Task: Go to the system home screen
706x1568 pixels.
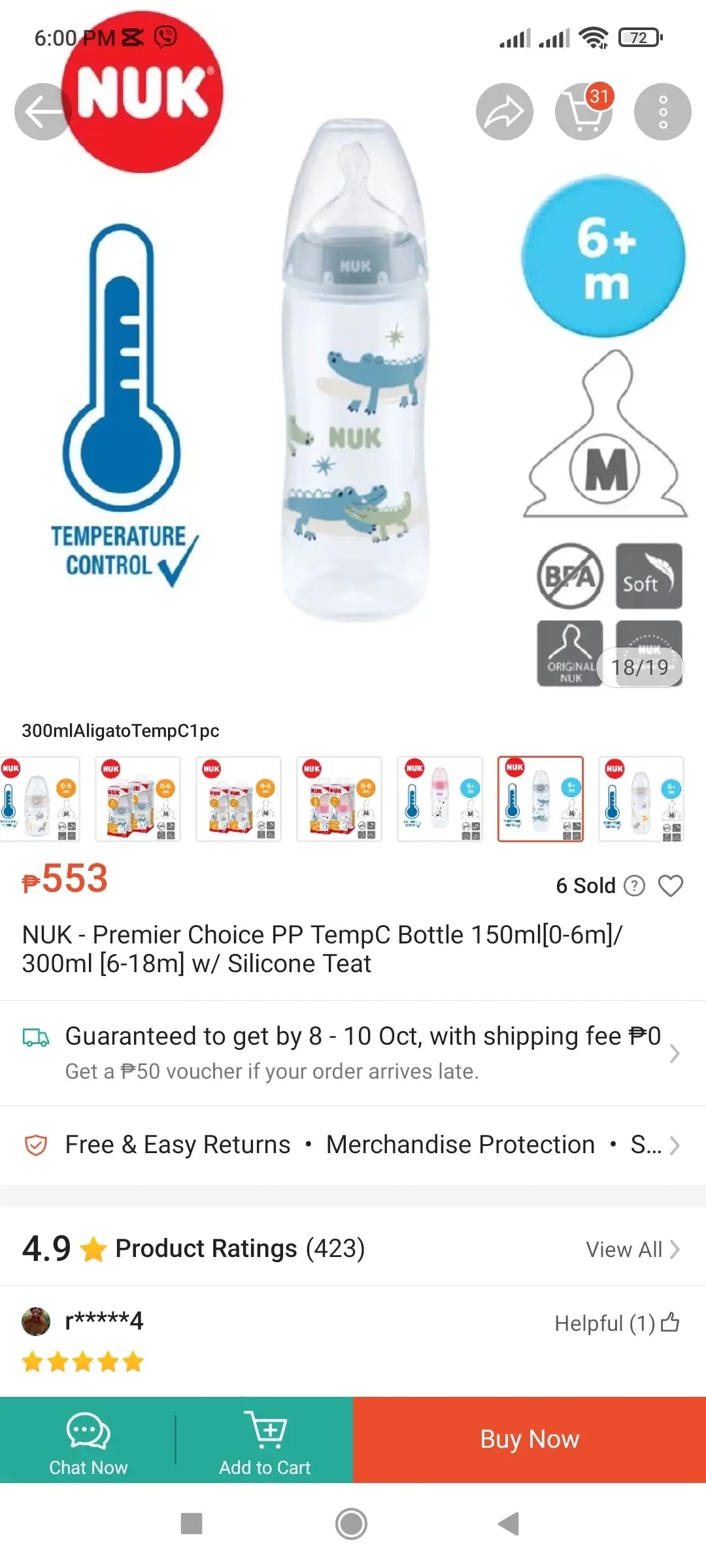Action: click(x=352, y=1524)
